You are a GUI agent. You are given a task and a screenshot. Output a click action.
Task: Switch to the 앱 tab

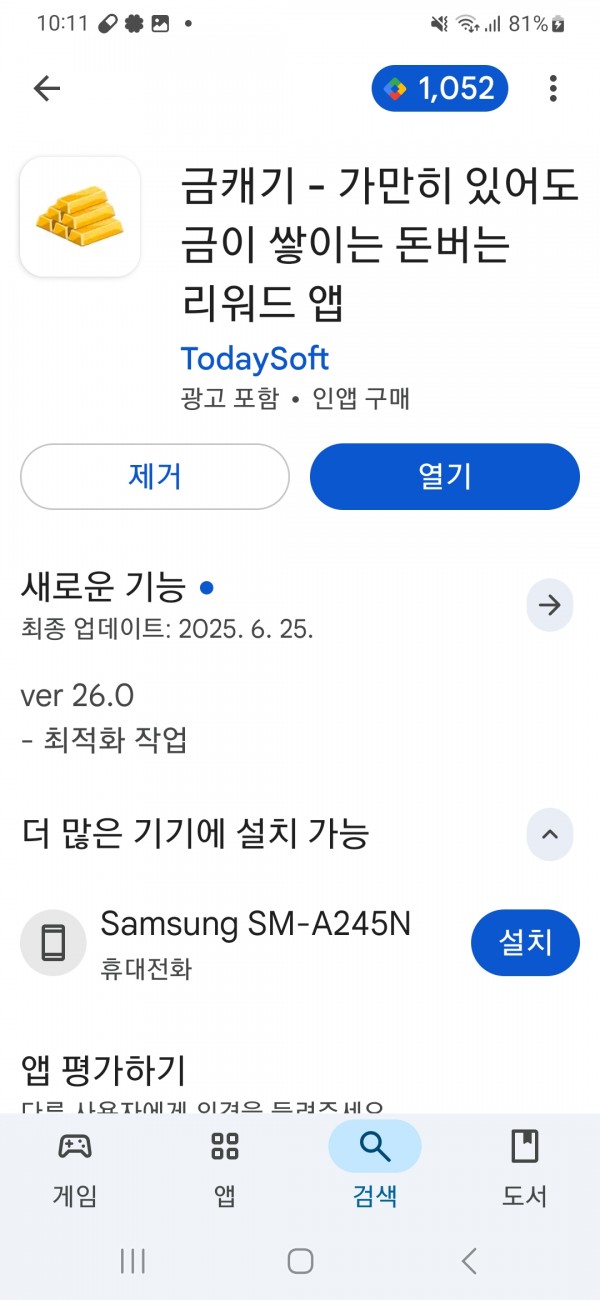[225, 1167]
